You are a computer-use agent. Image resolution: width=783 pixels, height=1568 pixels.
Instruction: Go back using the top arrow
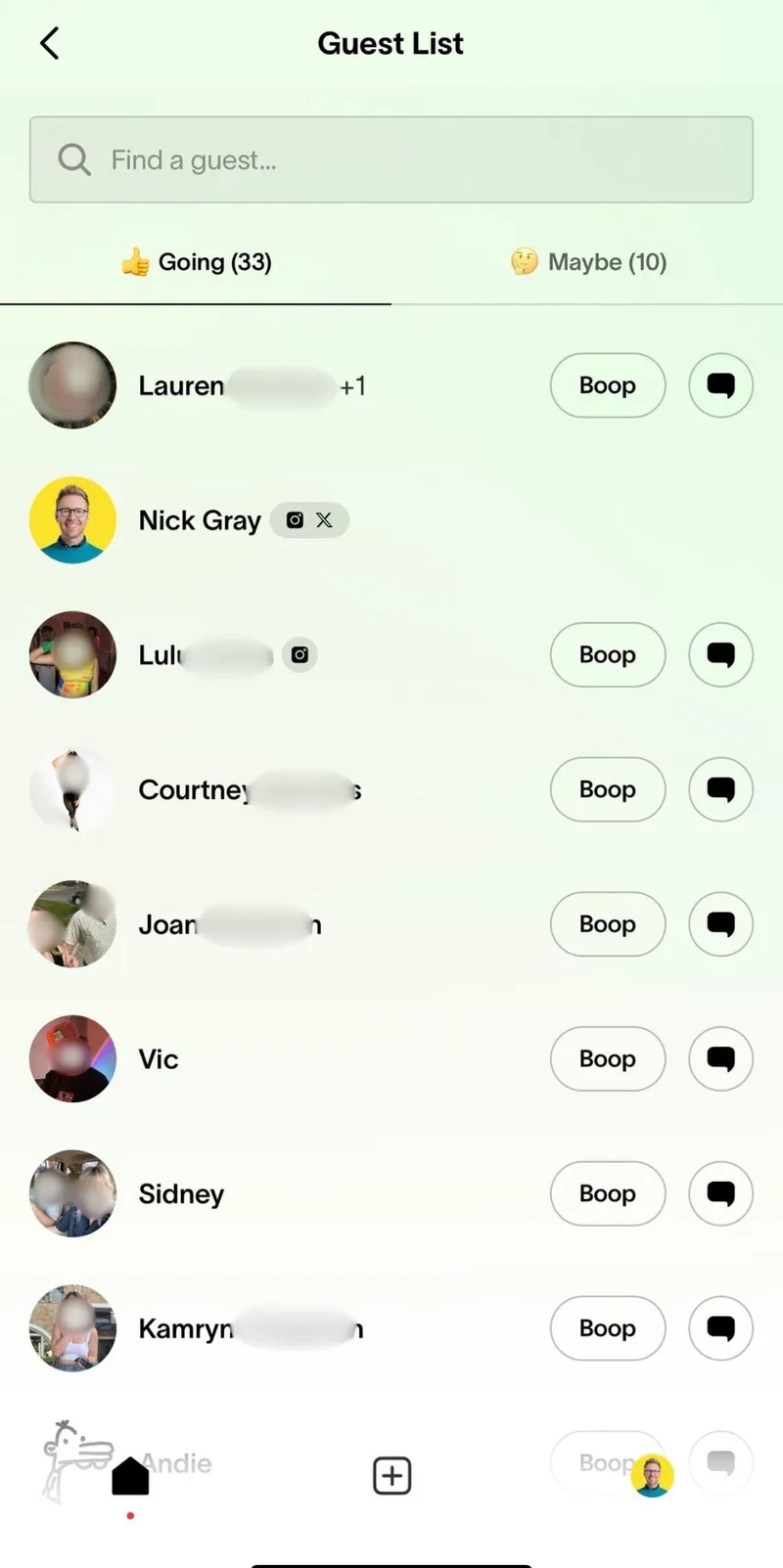tap(50, 43)
